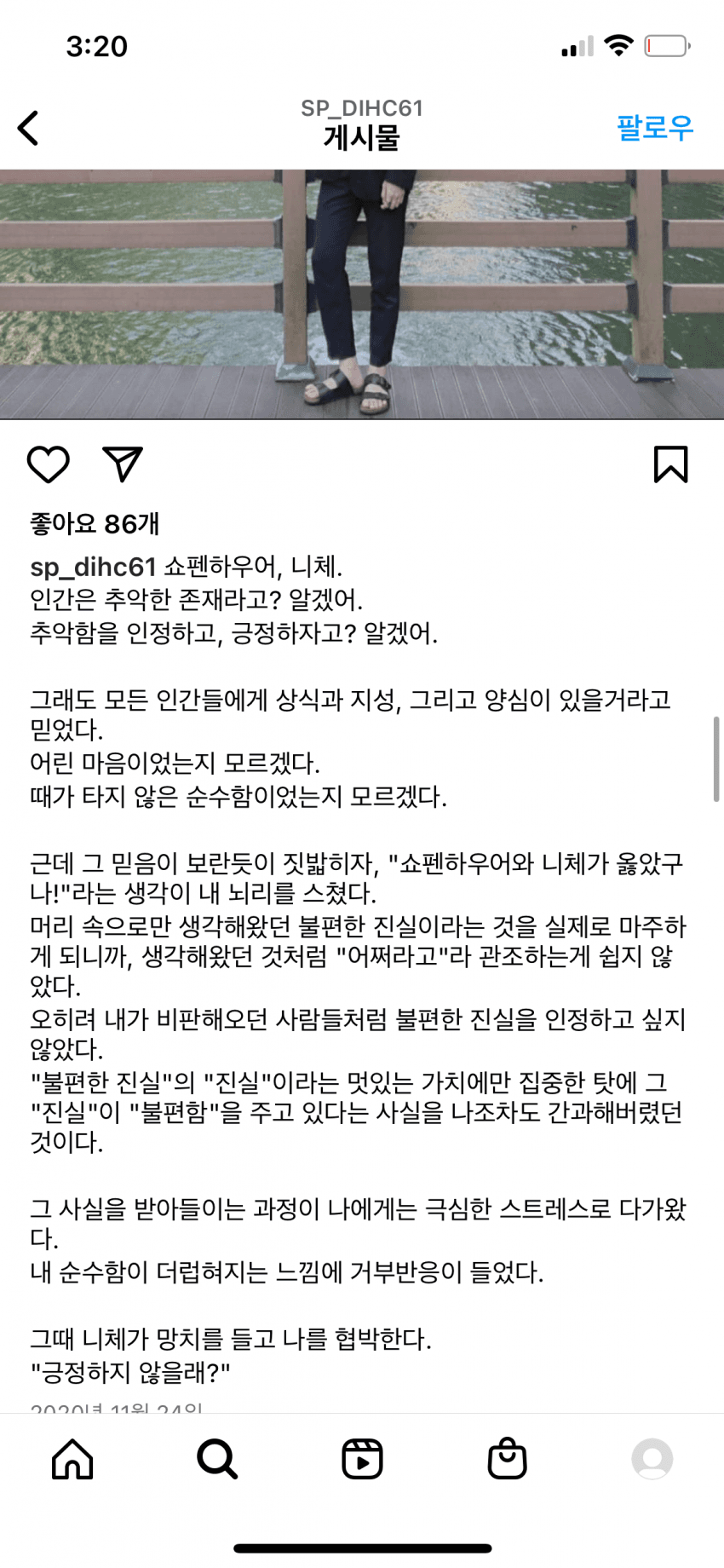Open the list of 86 likes
This screenshot has height=1568, width=724.
tap(95, 523)
